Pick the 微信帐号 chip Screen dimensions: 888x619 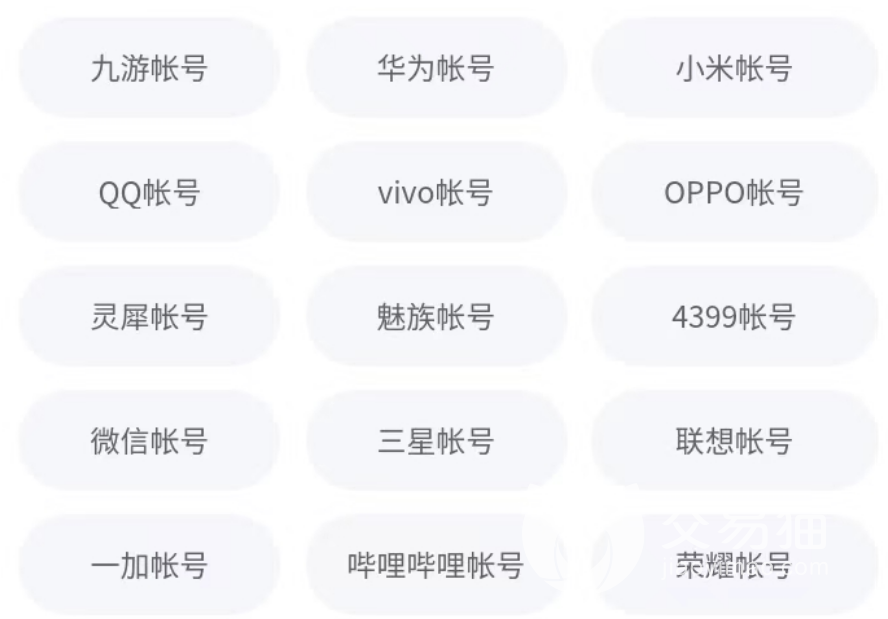coord(149,440)
